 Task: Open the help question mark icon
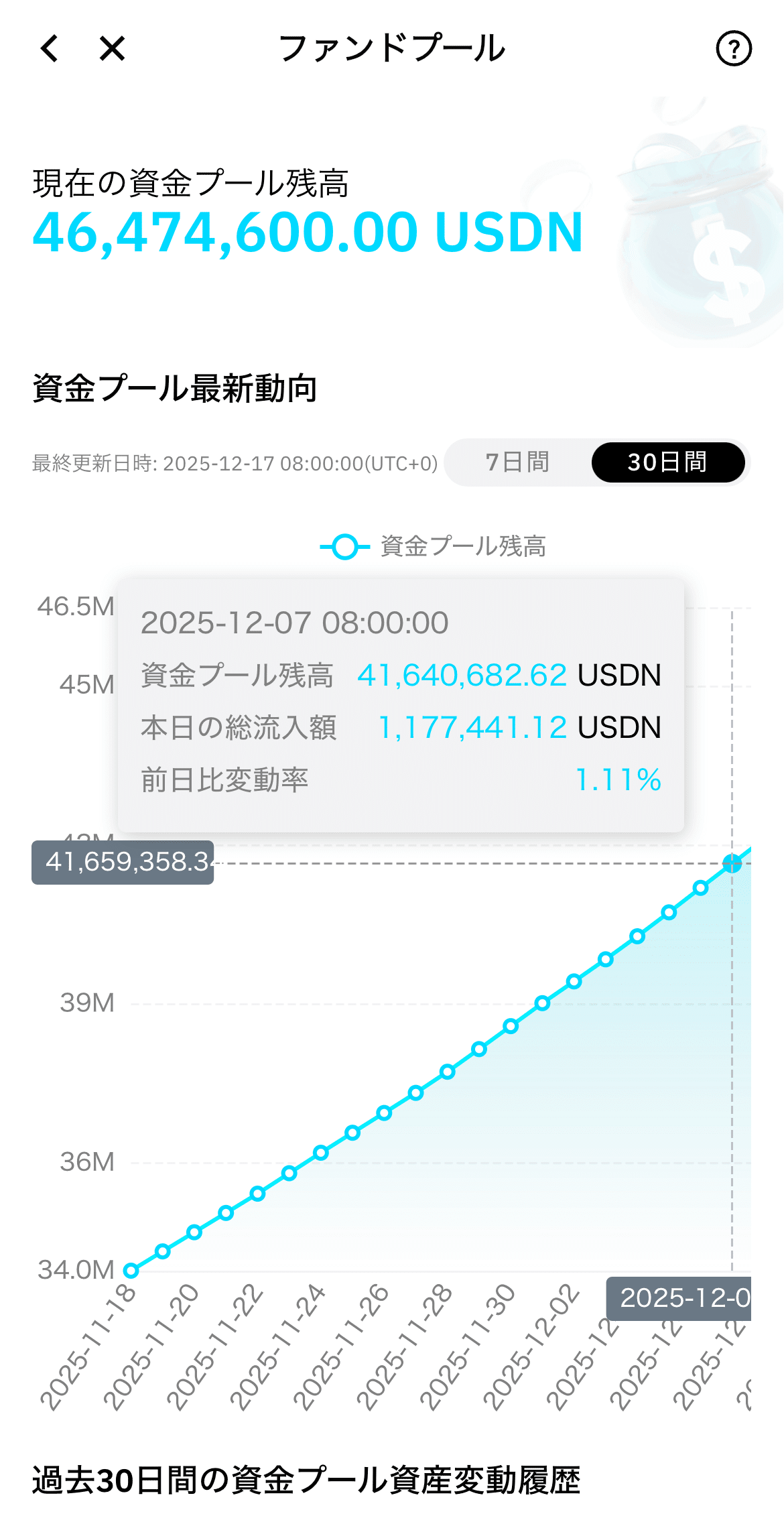pyautogui.click(x=735, y=48)
